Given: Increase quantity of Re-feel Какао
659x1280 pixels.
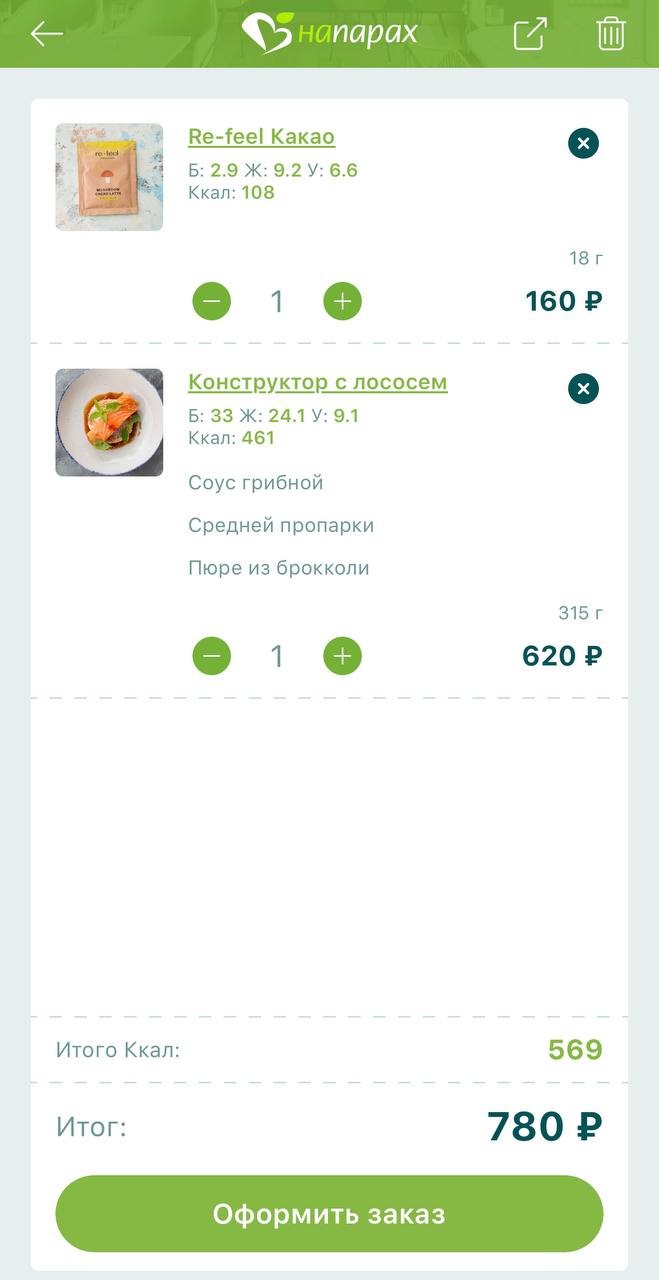Looking at the screenshot, I should click(342, 301).
